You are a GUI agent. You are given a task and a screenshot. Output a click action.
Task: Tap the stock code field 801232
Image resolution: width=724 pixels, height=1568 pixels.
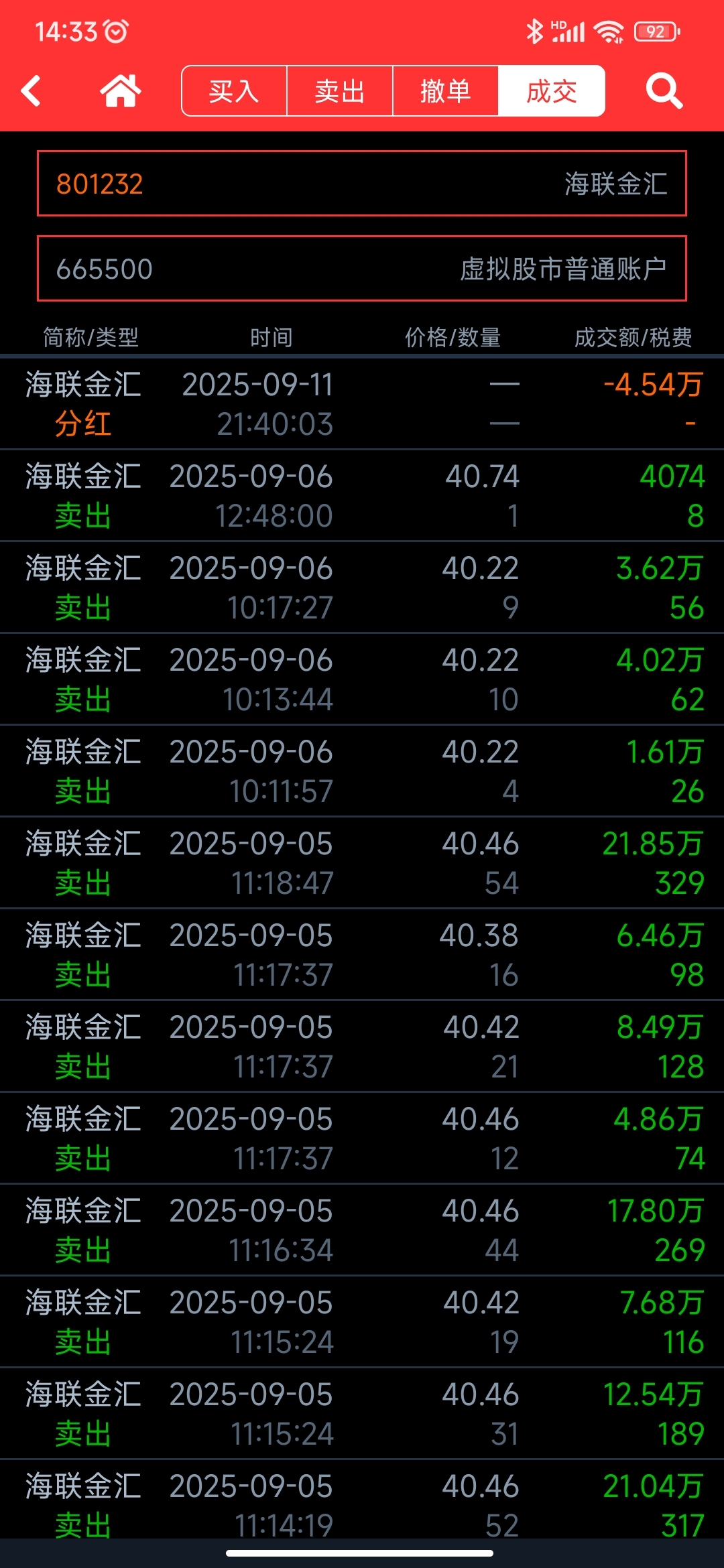click(x=362, y=184)
